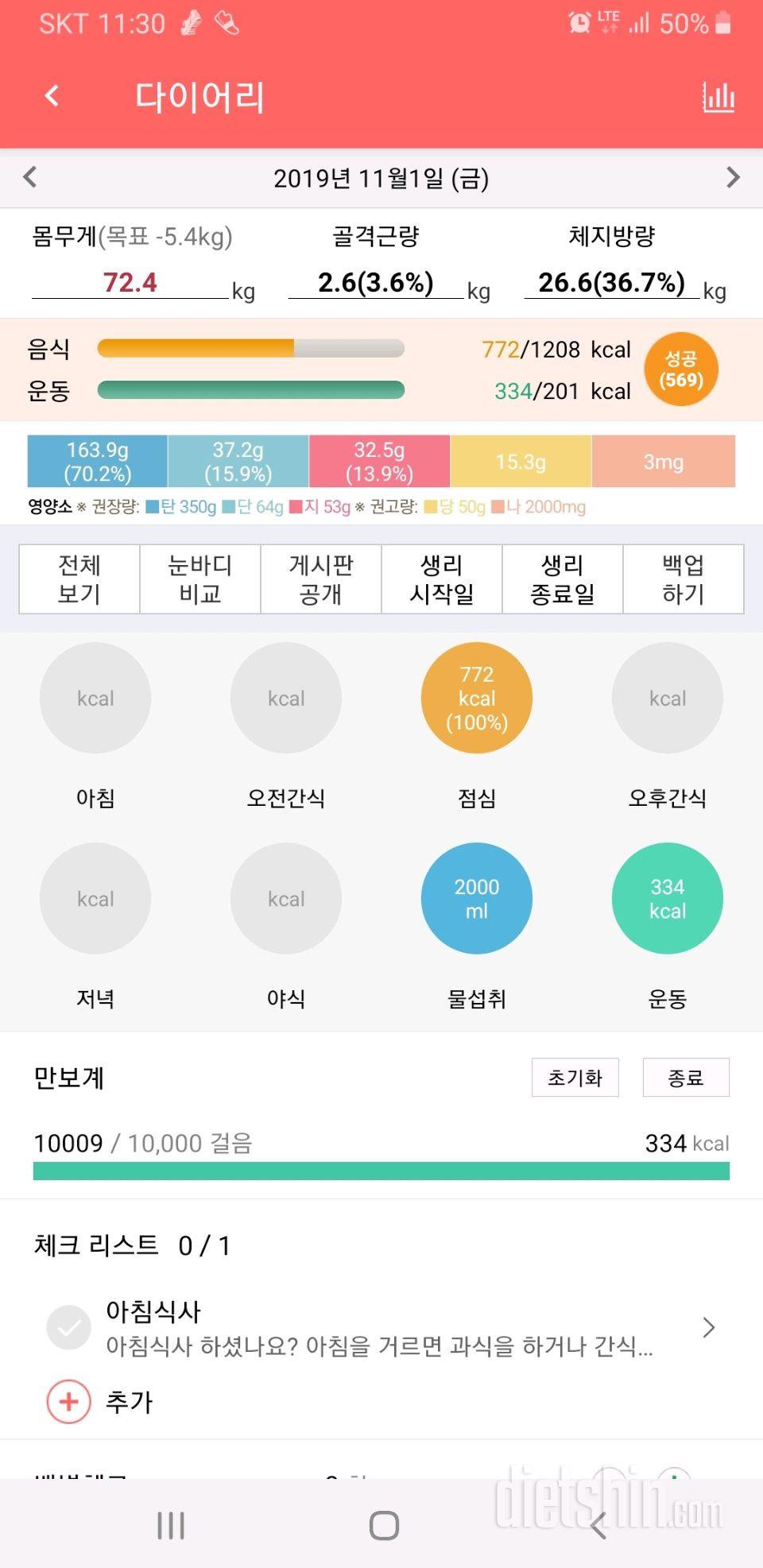The width and height of the screenshot is (763, 1568).
Task: Open the 운동 334 kcal entry
Action: click(668, 898)
